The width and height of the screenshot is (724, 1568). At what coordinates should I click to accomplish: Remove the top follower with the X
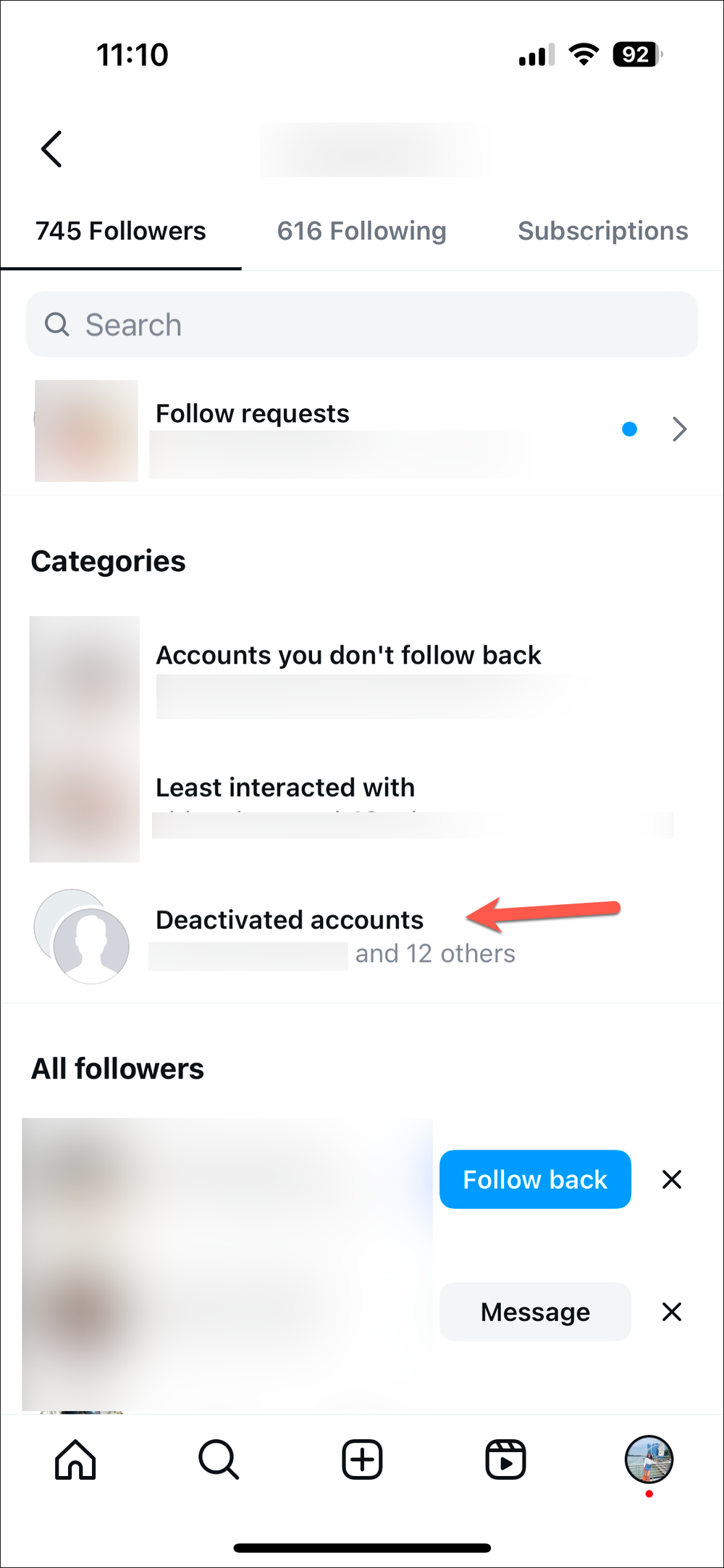click(x=671, y=1179)
